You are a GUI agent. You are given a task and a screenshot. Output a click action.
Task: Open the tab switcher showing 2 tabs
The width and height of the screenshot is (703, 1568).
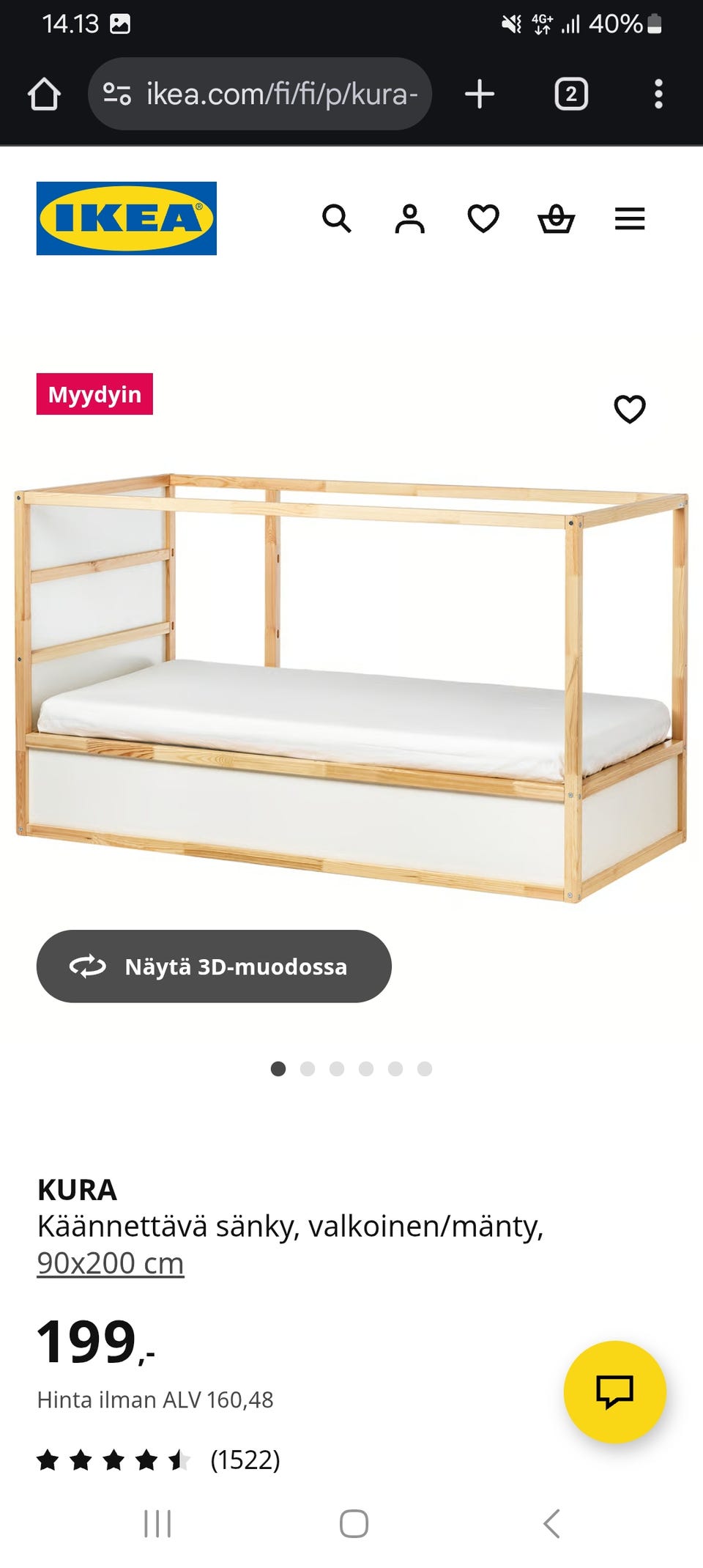pyautogui.click(x=571, y=95)
